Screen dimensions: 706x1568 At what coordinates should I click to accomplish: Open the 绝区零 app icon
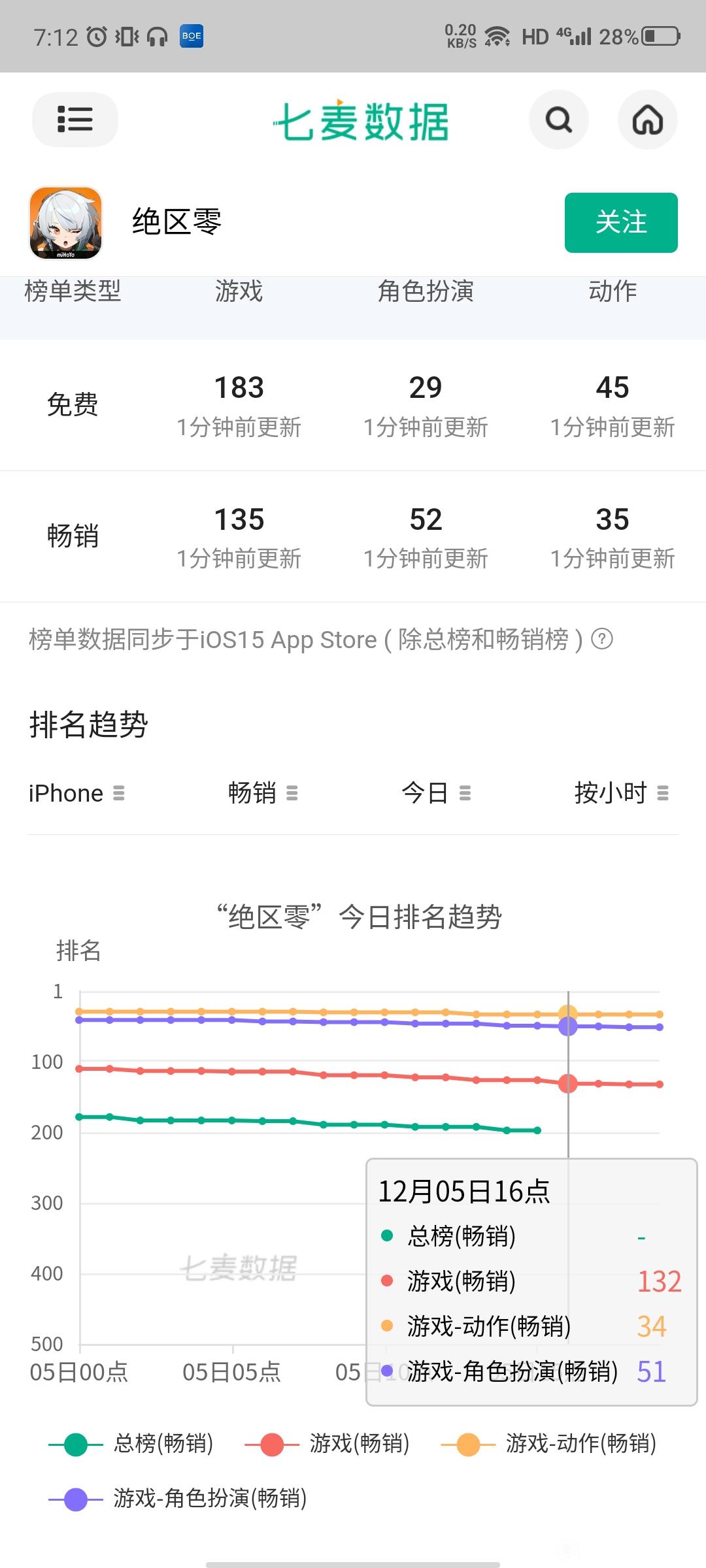65,223
